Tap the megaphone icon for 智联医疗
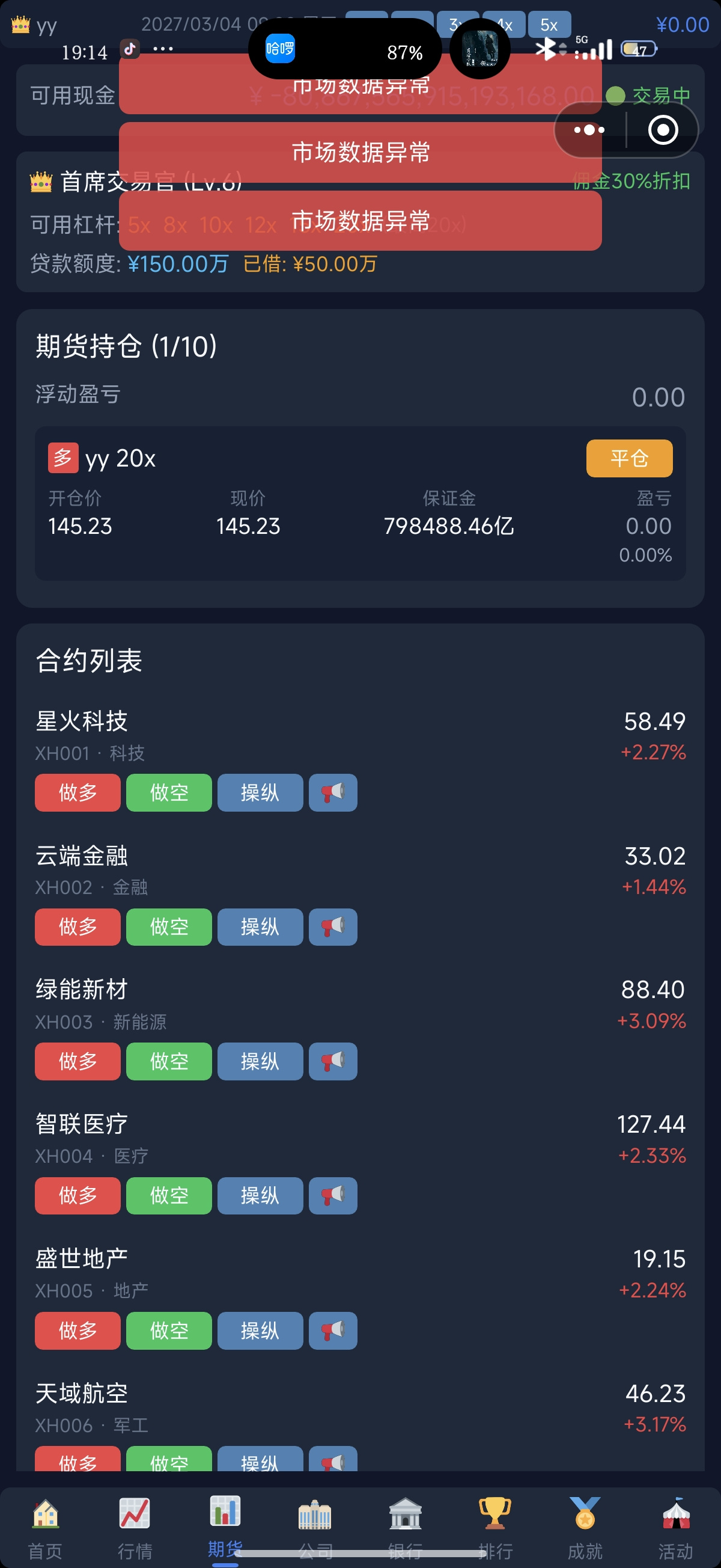The image size is (721, 1568). 333,1196
